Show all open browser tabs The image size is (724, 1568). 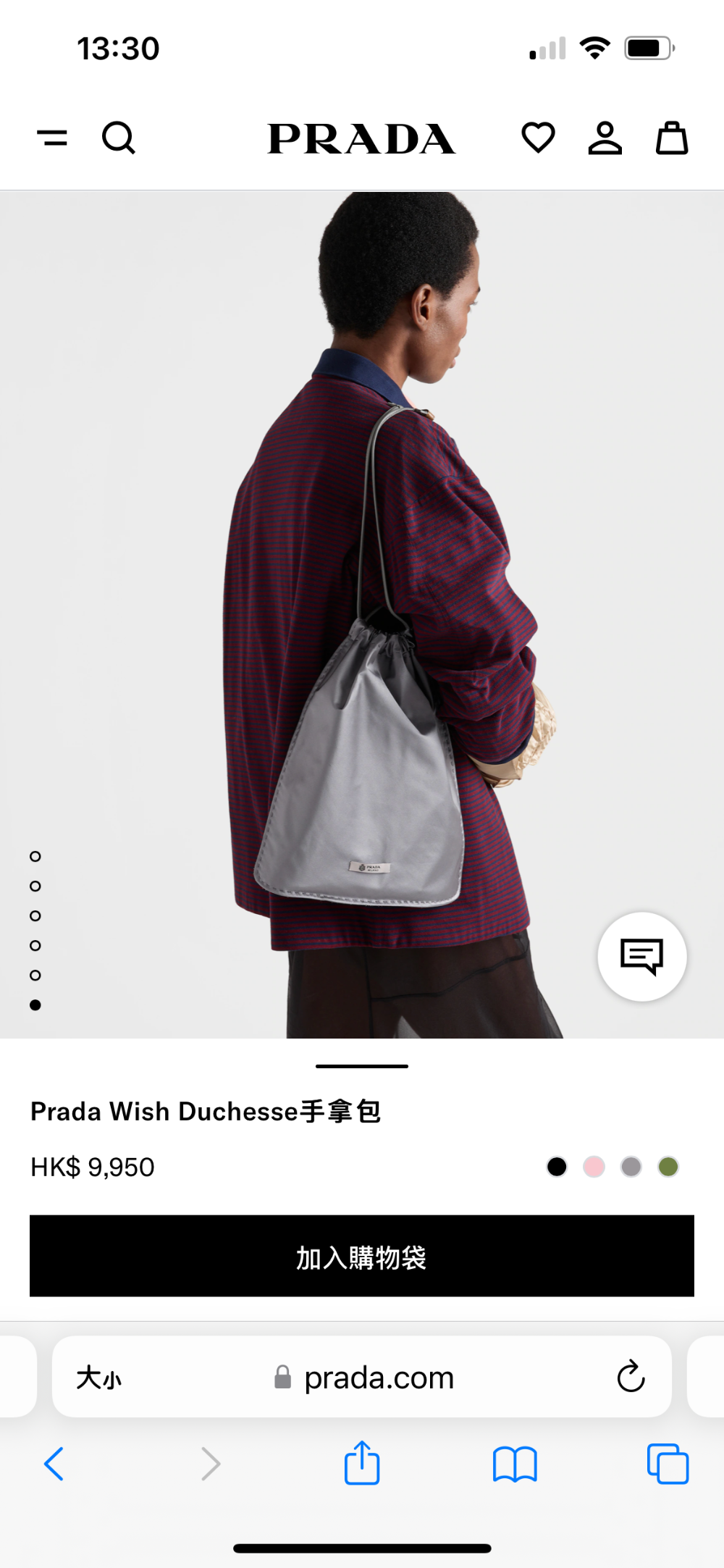pyautogui.click(x=668, y=1464)
